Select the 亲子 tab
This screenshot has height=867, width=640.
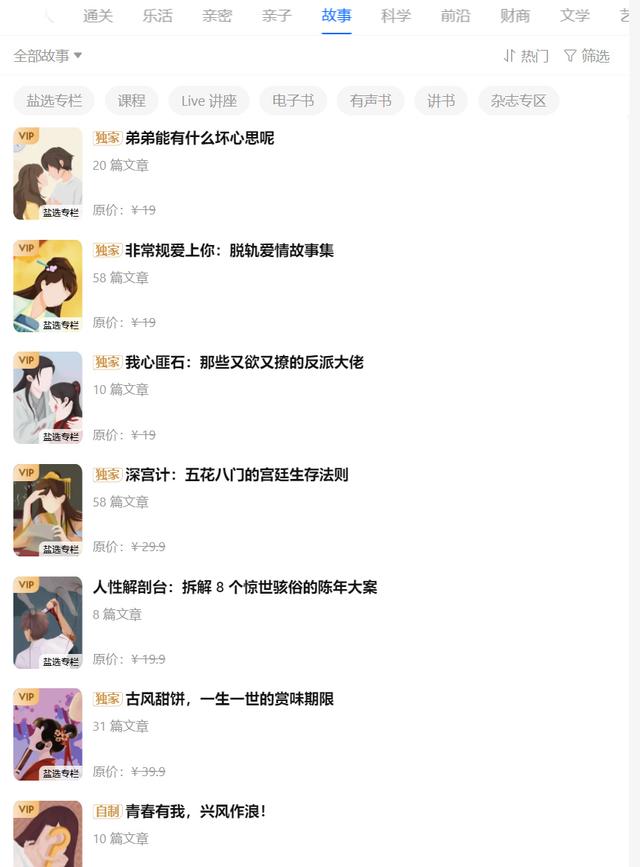[277, 16]
